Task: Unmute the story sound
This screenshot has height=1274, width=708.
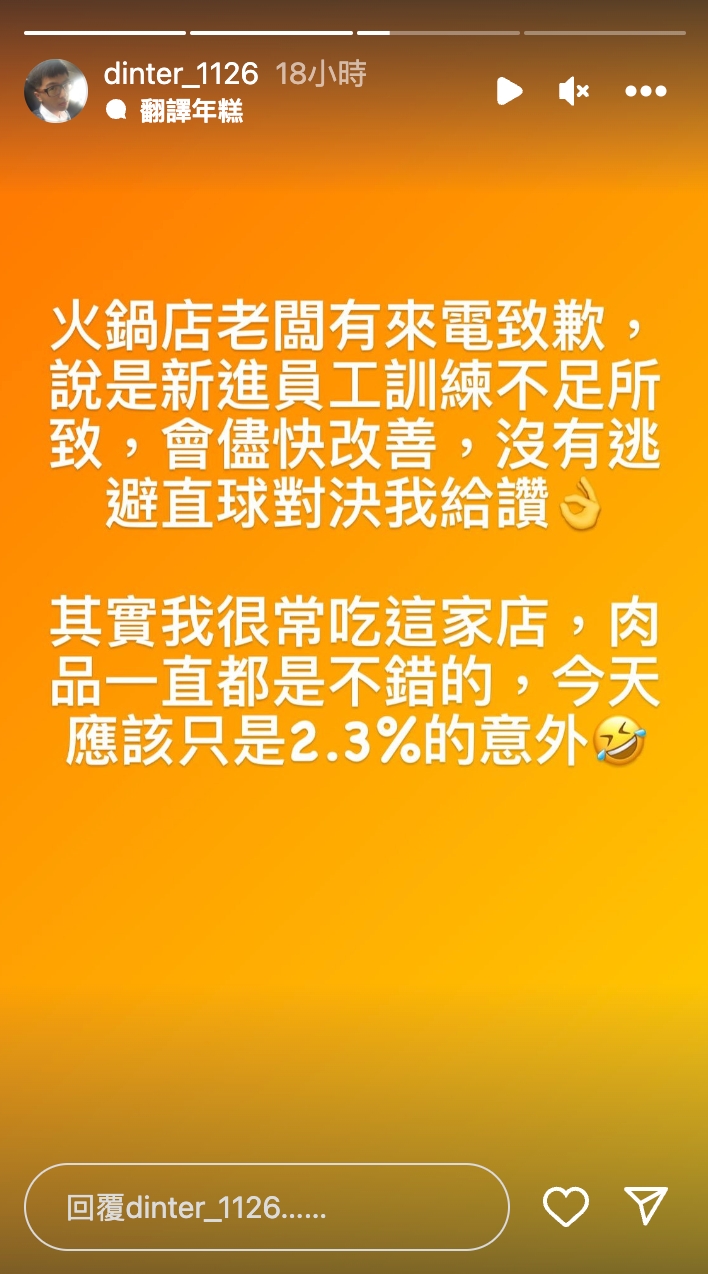Action: 574,92
